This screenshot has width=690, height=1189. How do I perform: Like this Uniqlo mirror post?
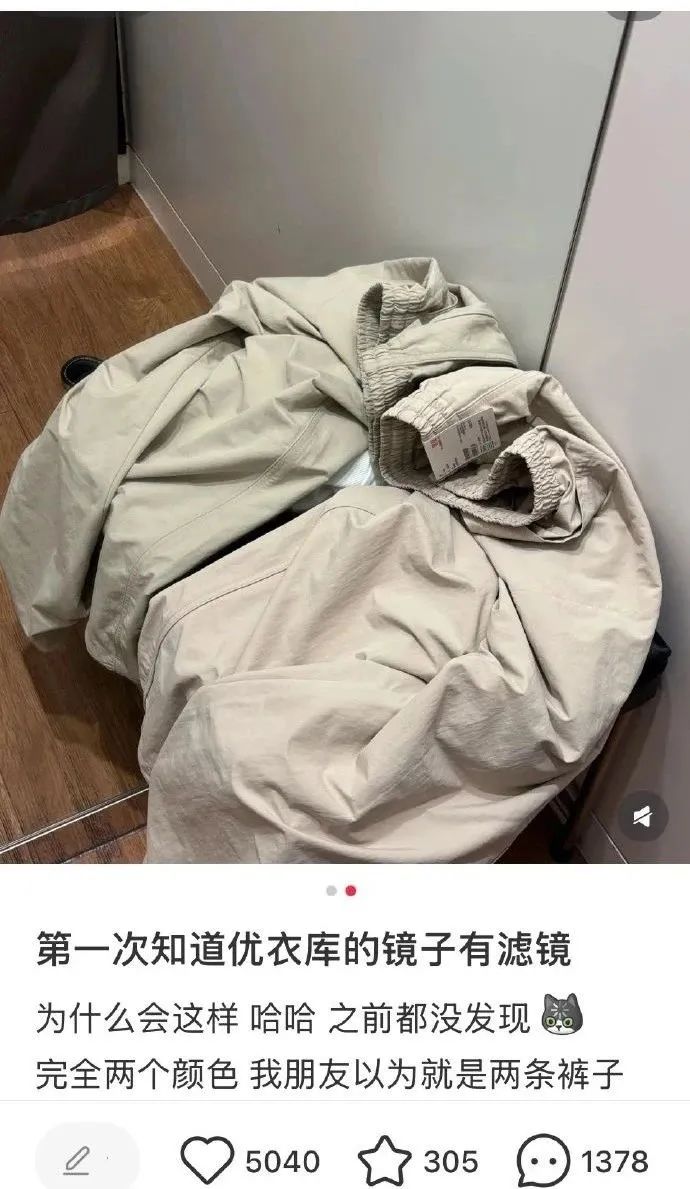coord(208,1161)
